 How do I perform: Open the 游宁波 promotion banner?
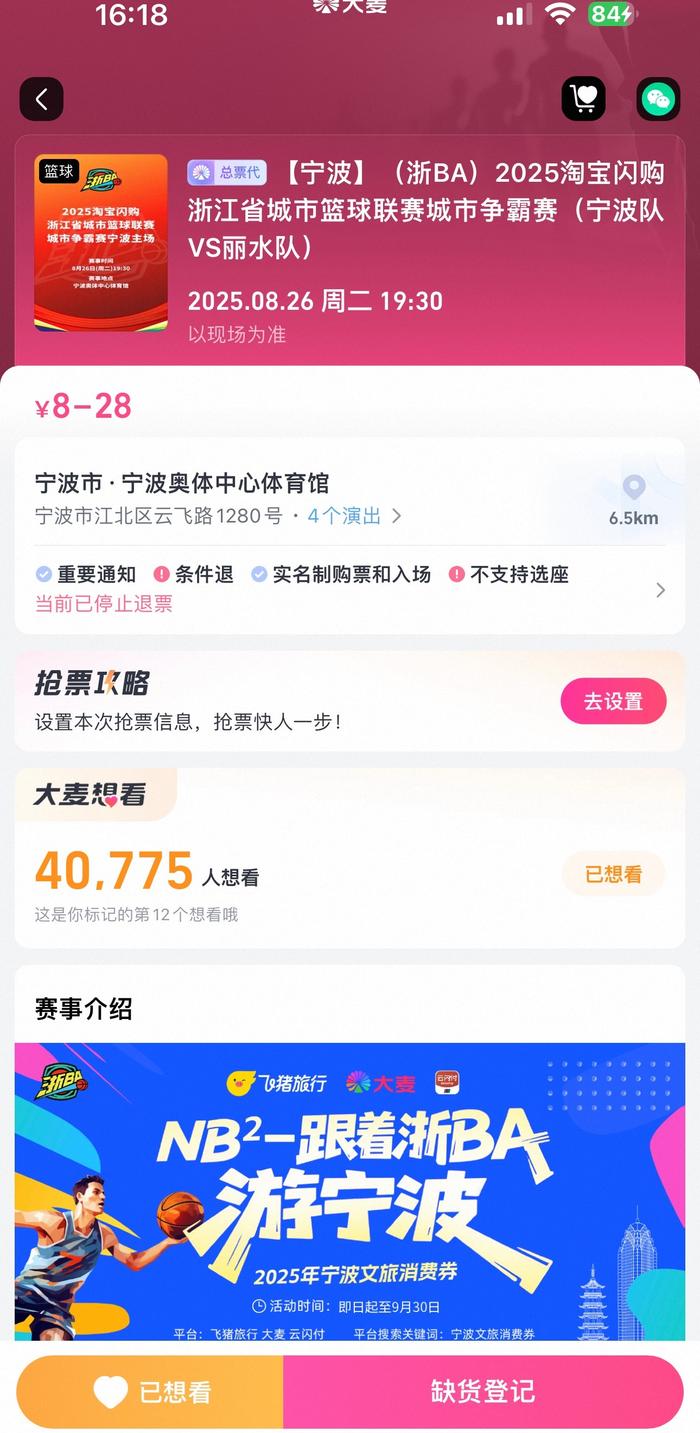[350, 1192]
